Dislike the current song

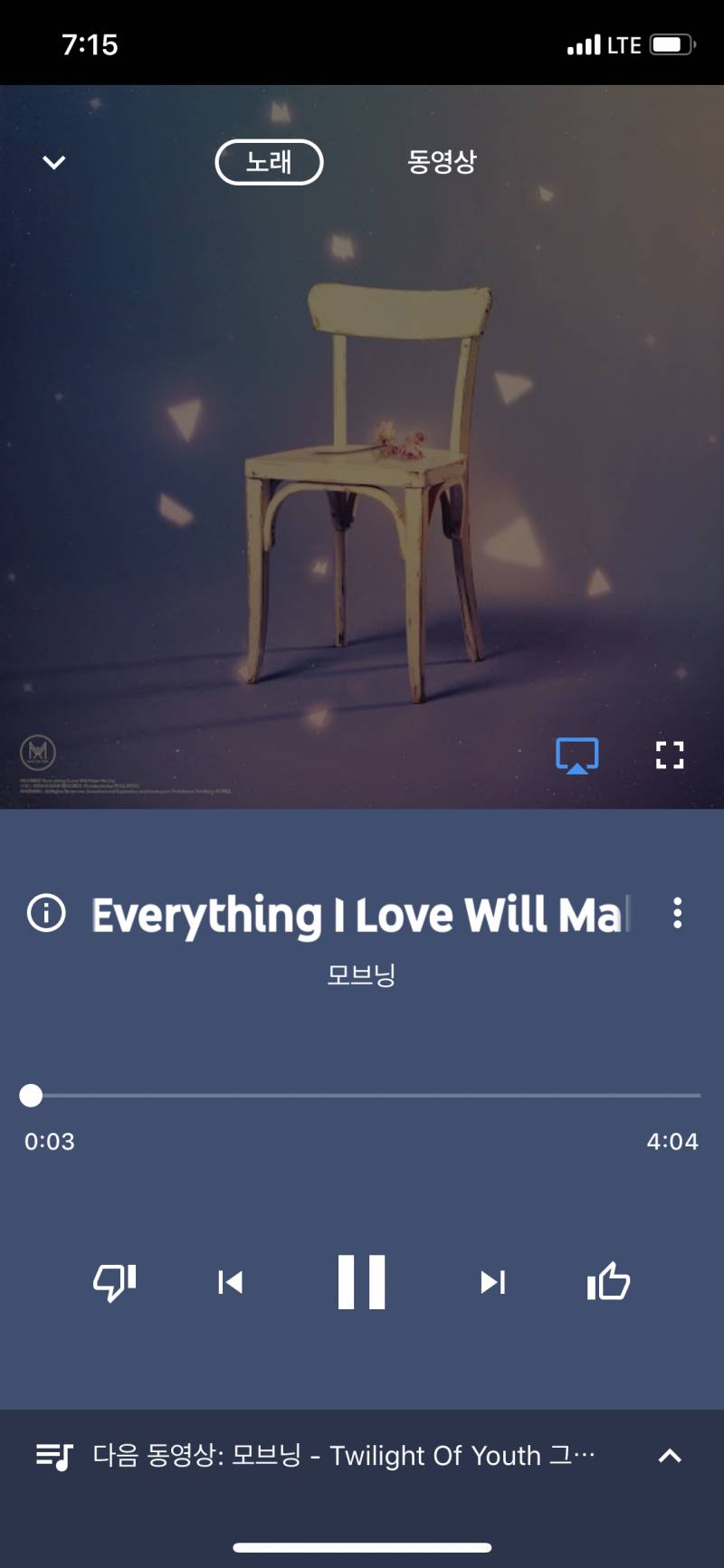coord(114,1282)
